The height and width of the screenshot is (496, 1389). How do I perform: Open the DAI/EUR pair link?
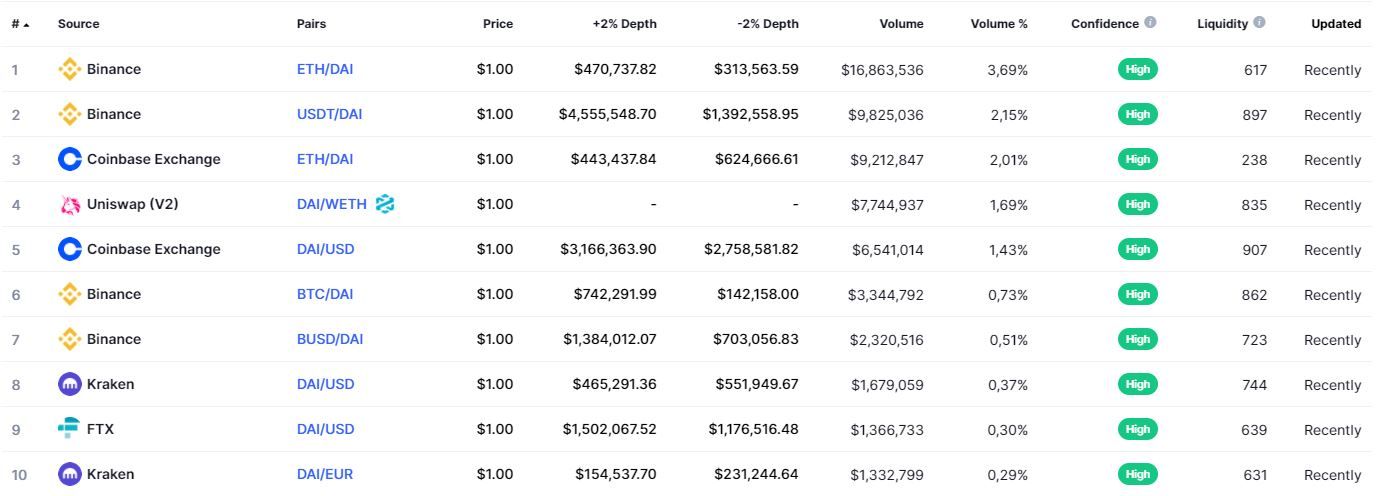(325, 474)
